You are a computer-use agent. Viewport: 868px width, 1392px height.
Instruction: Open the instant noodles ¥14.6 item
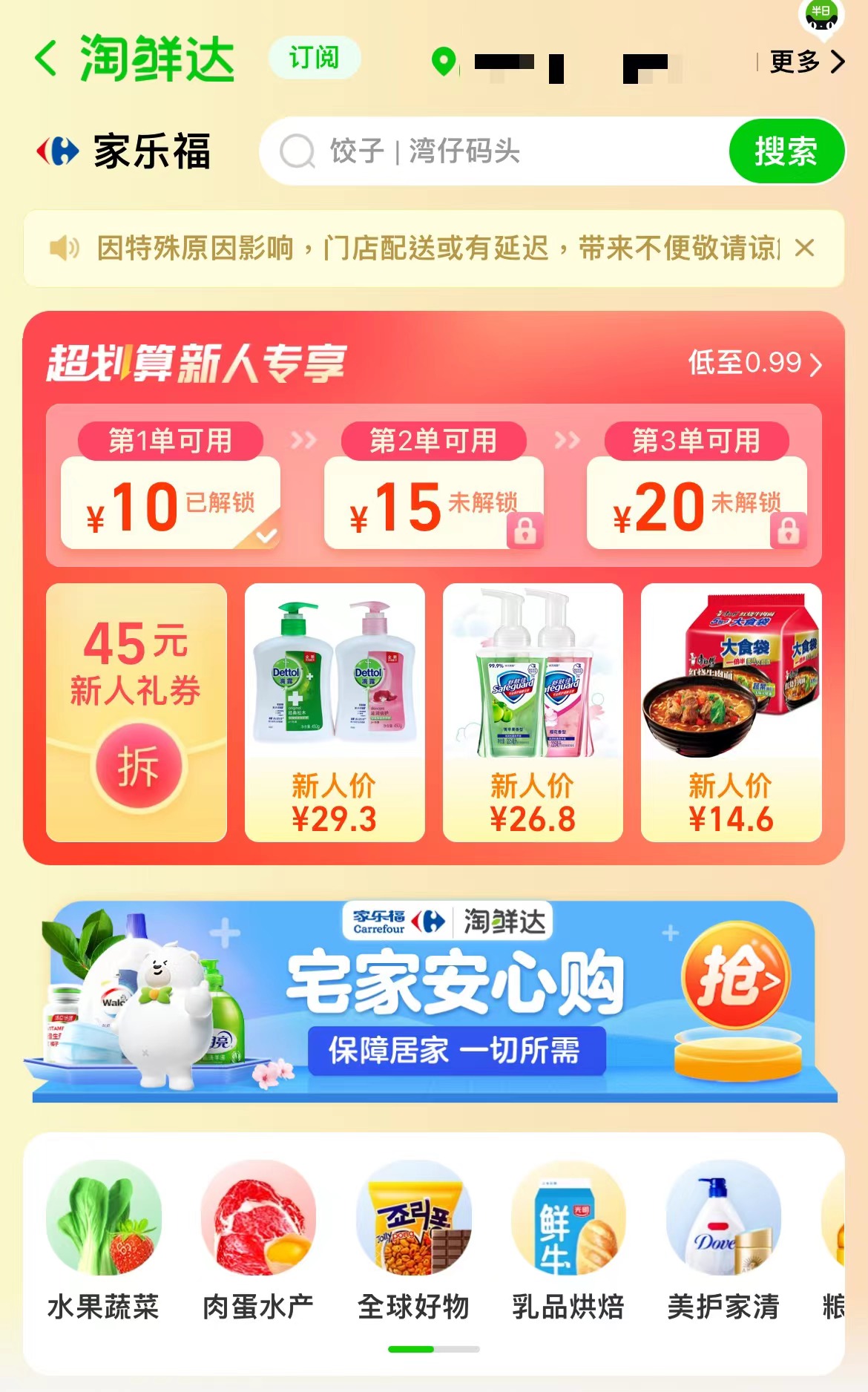coord(731,712)
